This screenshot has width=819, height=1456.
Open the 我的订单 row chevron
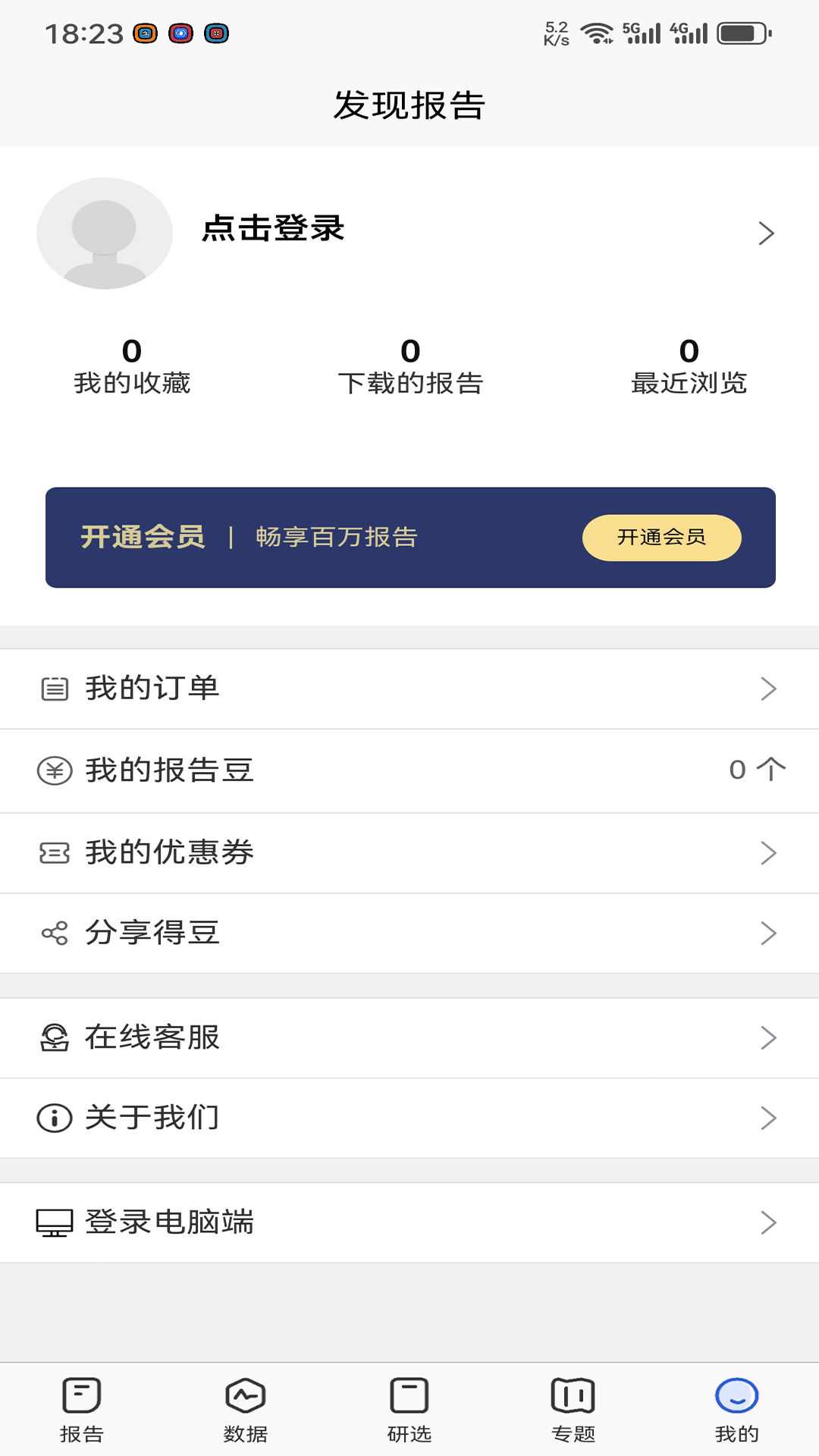point(767,689)
